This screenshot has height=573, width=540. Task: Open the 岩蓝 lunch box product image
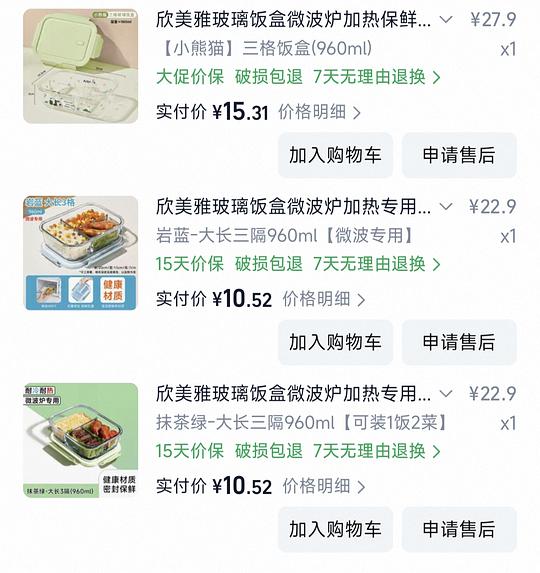click(x=80, y=253)
